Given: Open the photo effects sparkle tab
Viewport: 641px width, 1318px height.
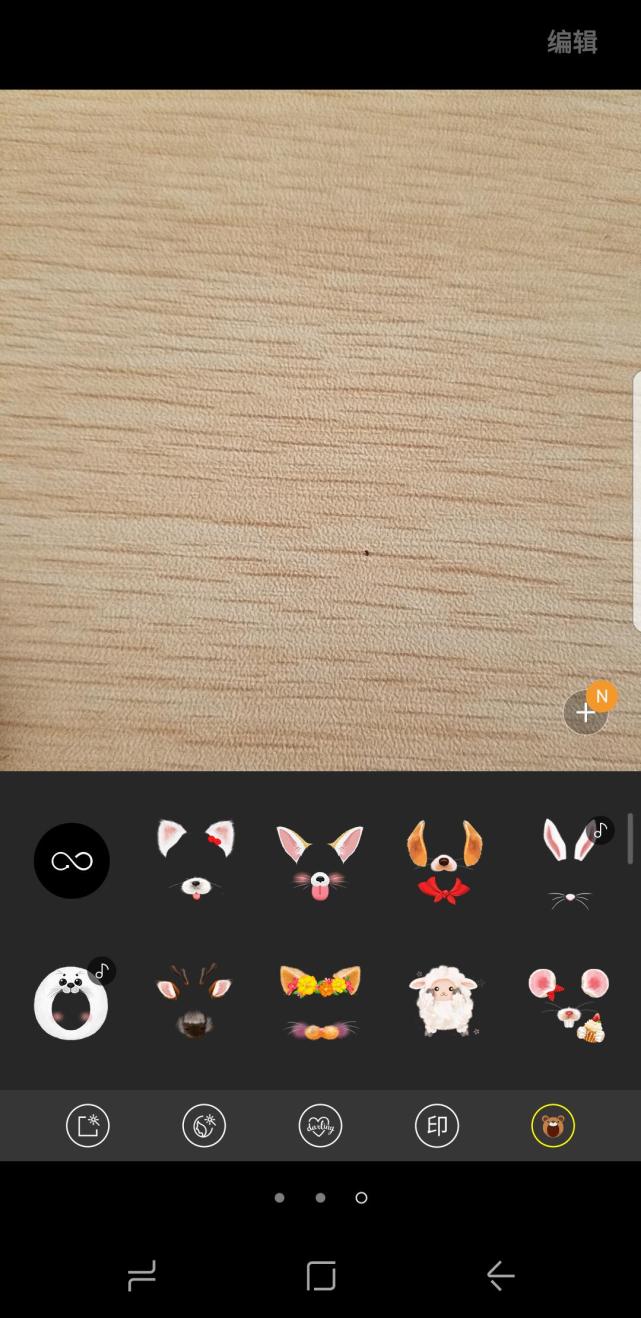Looking at the screenshot, I should pos(88,1126).
